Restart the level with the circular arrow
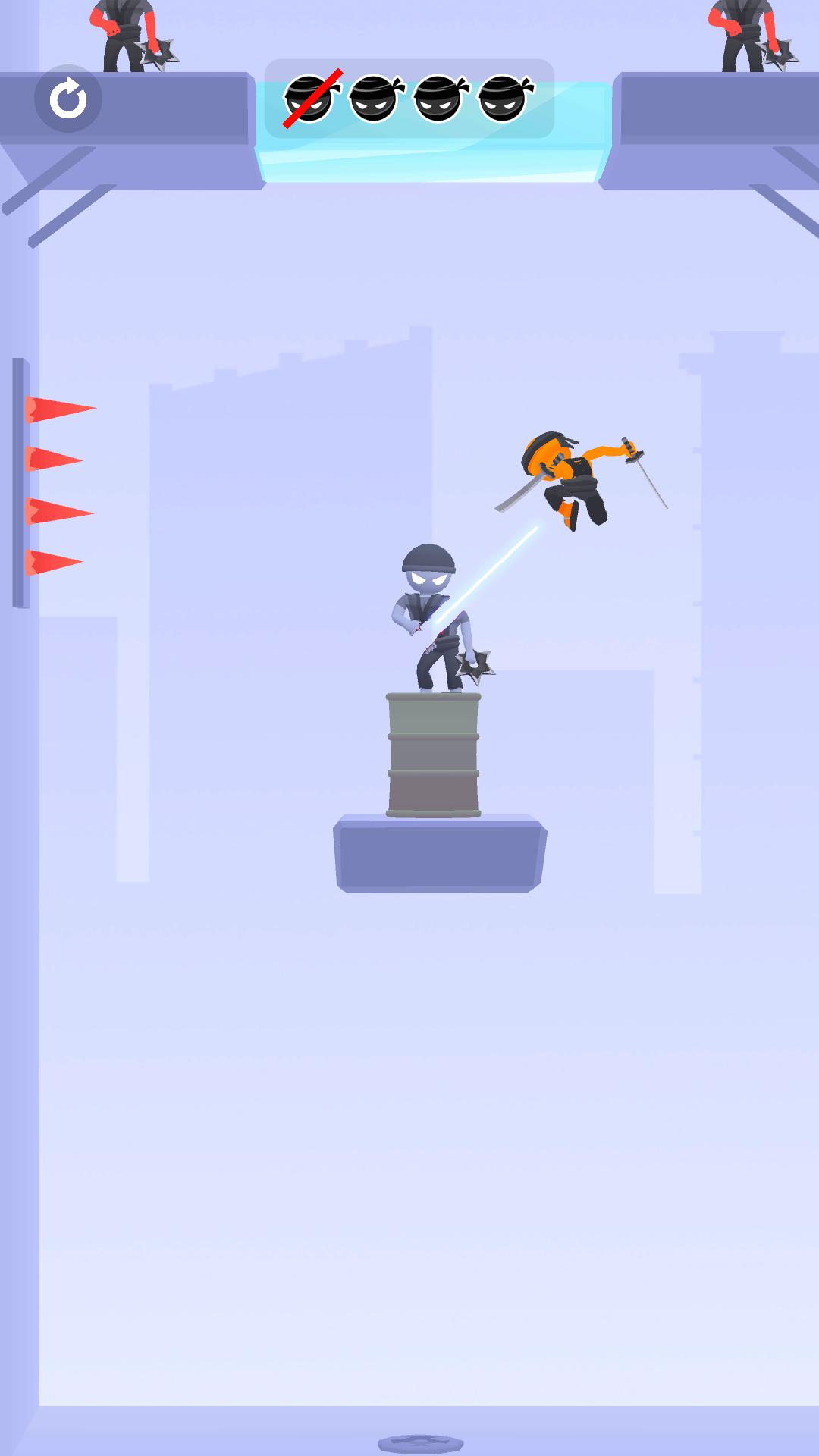The image size is (819, 1456). point(68,99)
